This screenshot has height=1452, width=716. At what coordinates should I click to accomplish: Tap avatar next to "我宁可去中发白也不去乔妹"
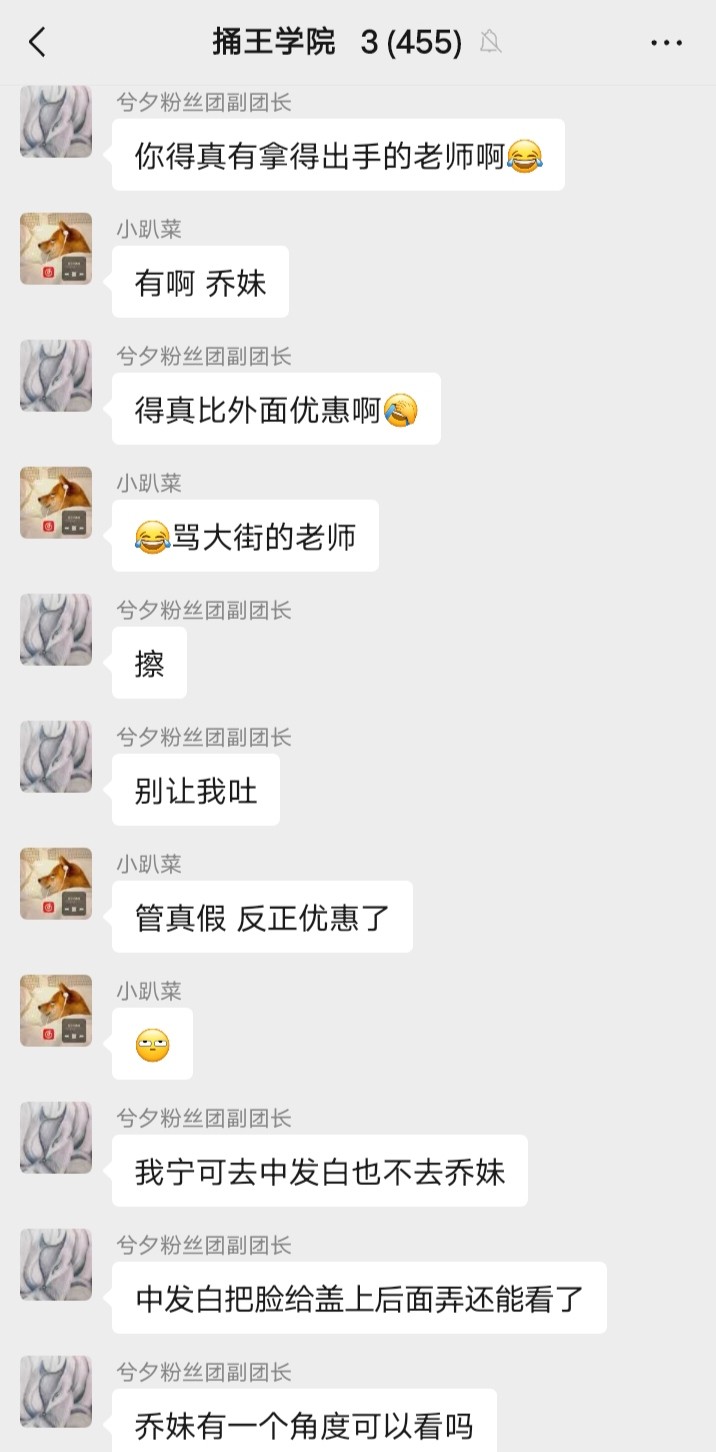[x=56, y=1137]
